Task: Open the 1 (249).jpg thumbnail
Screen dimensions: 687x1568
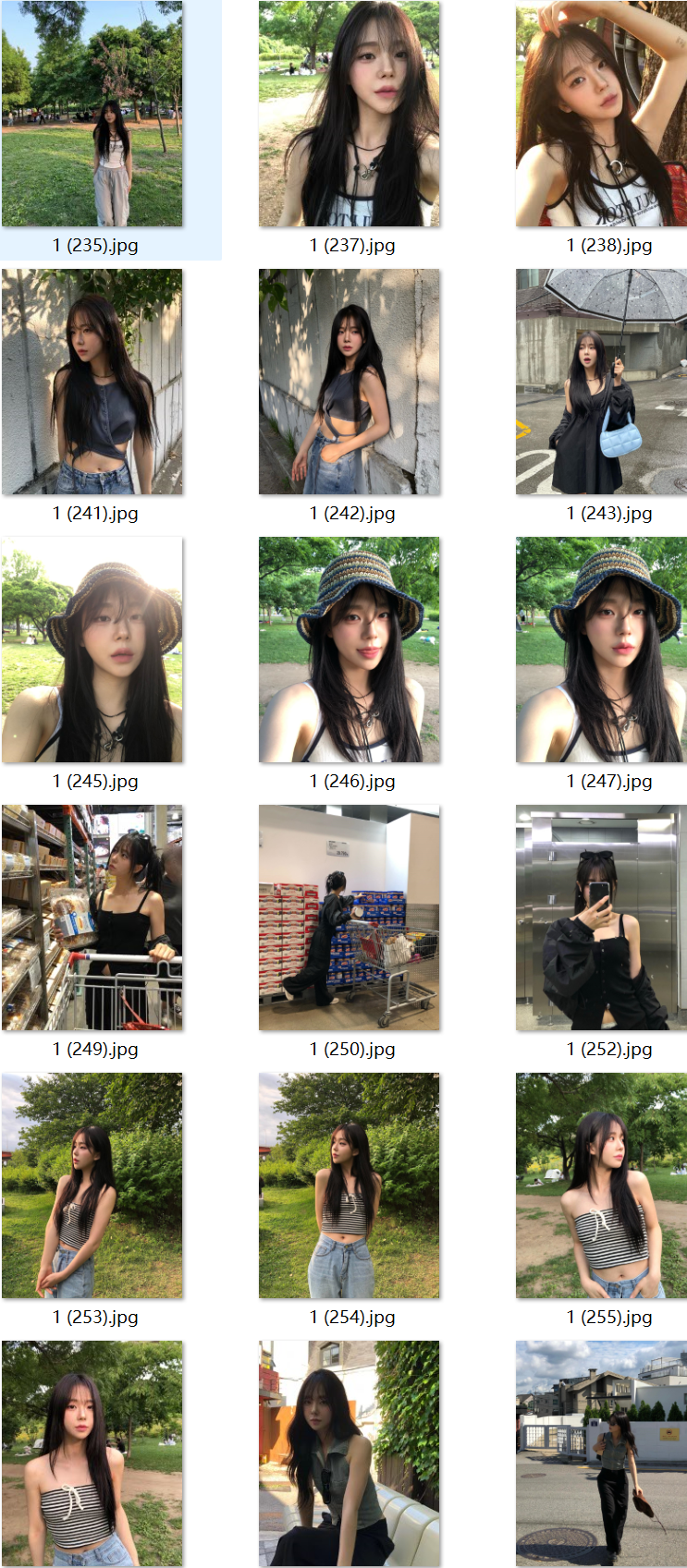Action: click(x=92, y=918)
